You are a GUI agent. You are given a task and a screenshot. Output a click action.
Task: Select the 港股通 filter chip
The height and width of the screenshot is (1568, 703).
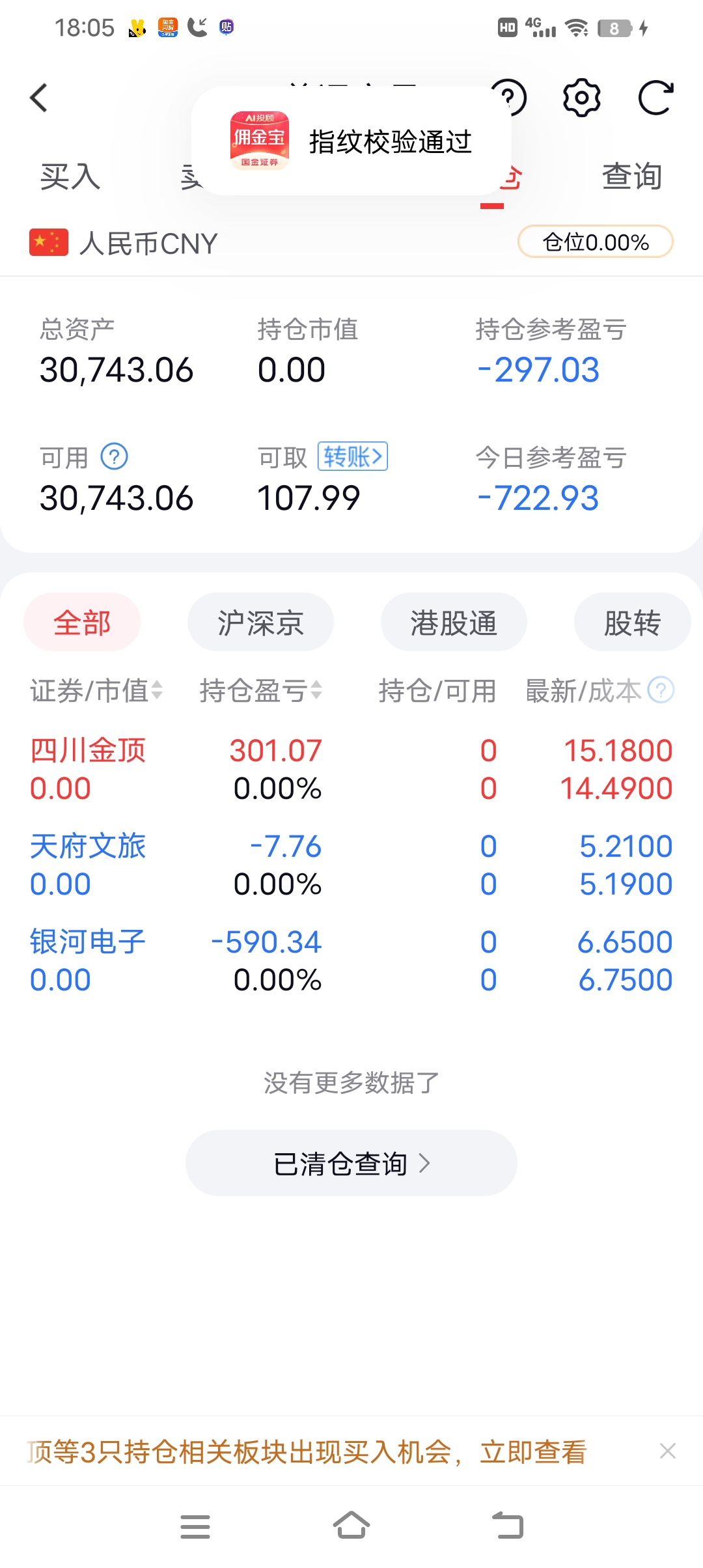[454, 623]
